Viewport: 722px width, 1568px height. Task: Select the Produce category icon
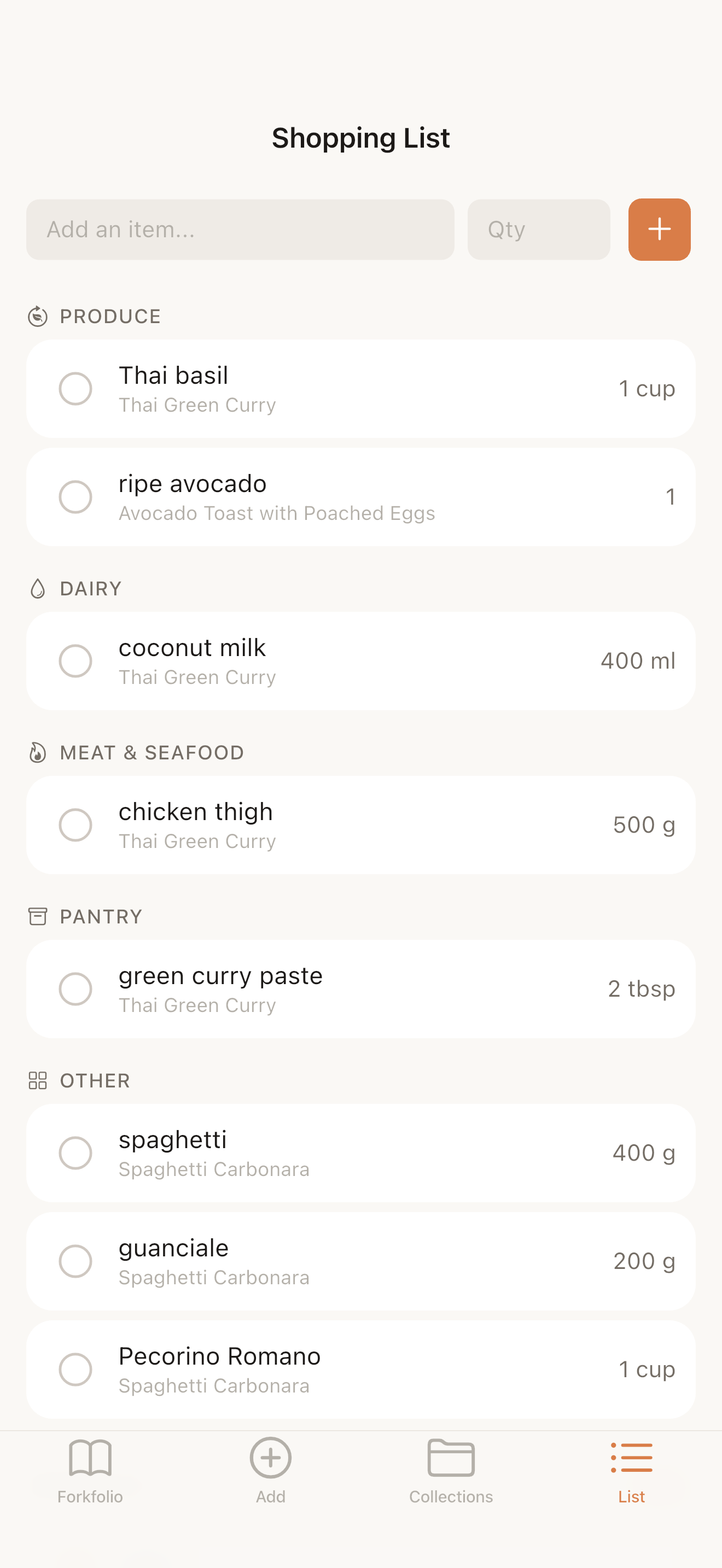38,316
